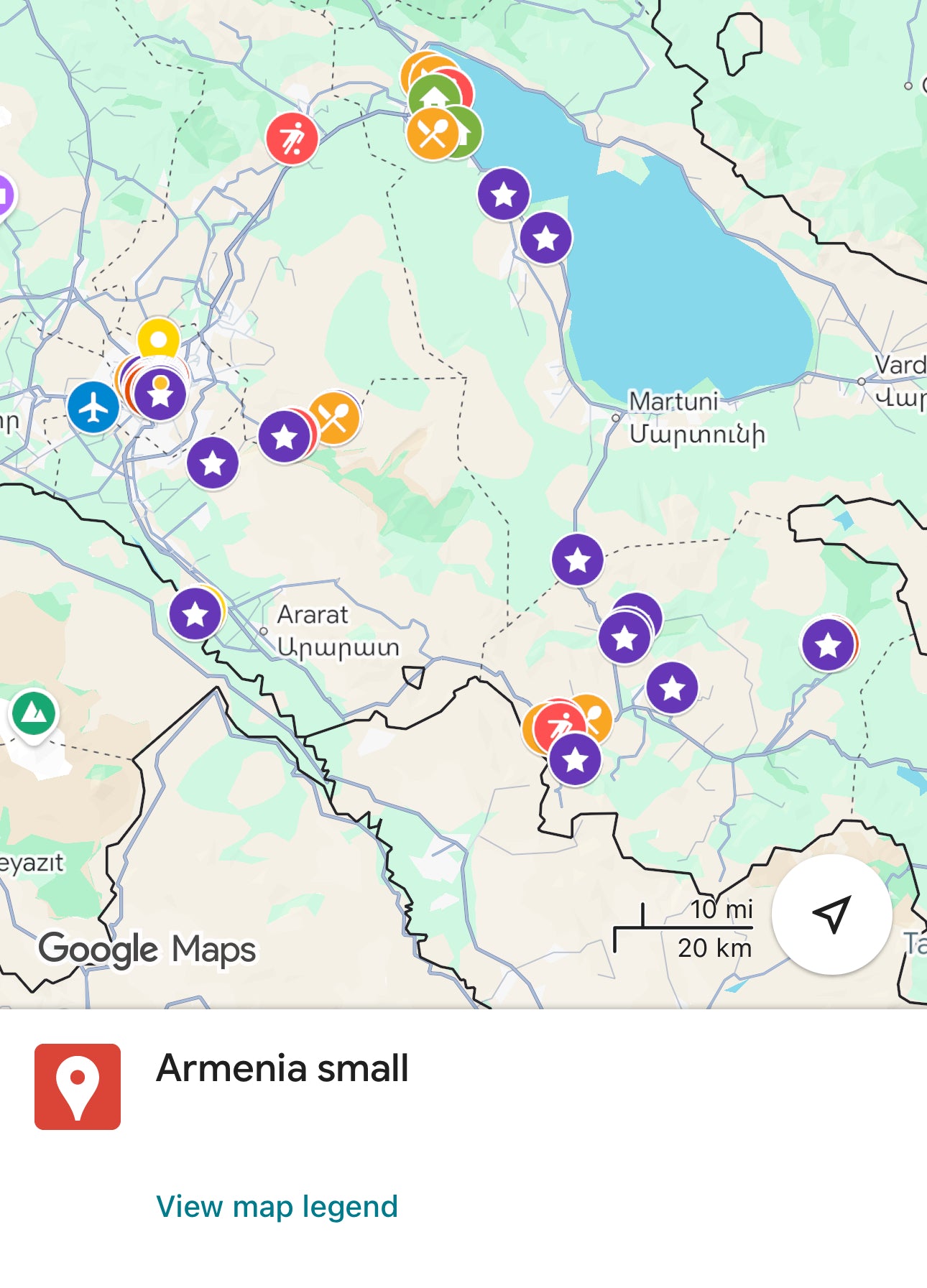This screenshot has height=1288, width=927.
Task: Open the View map legend link
Action: pyautogui.click(x=277, y=1206)
